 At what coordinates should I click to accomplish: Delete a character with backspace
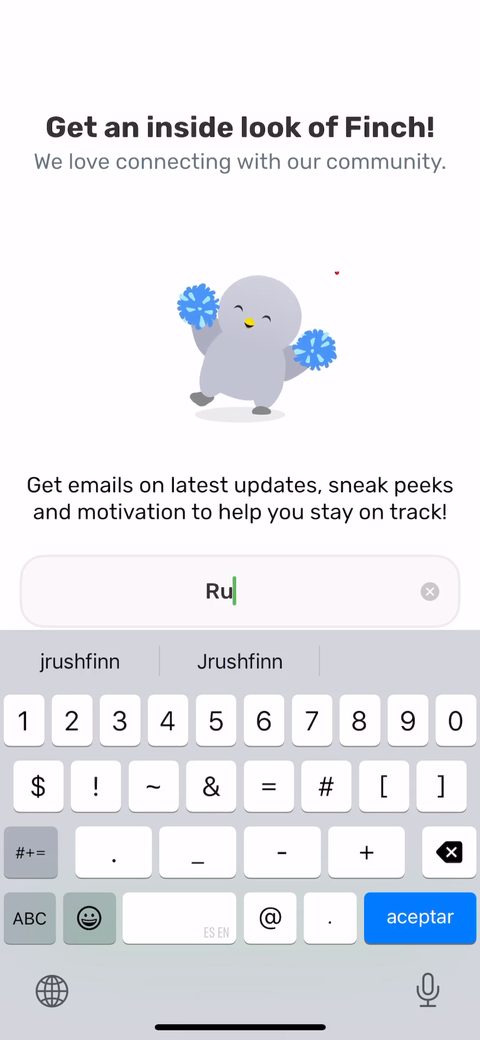(x=449, y=852)
